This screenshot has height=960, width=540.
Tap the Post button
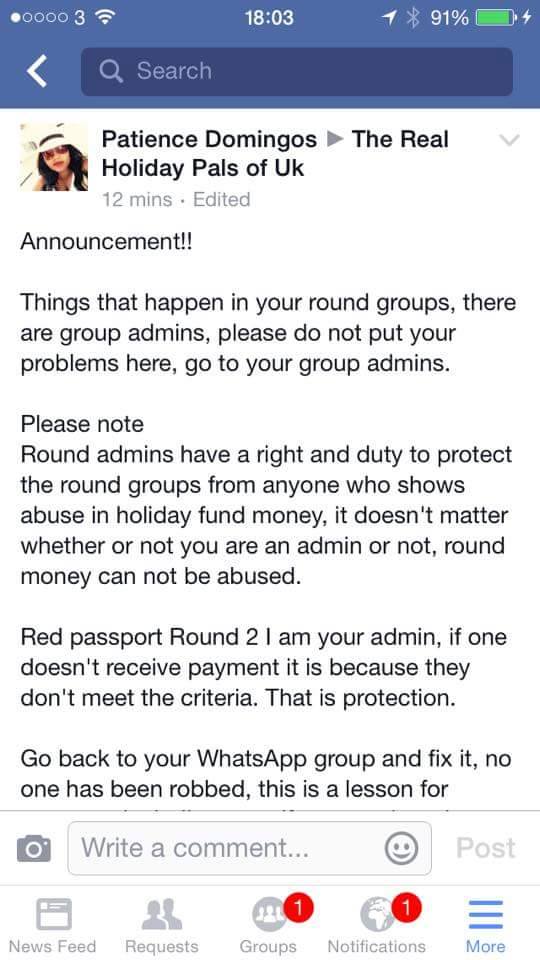tap(486, 848)
